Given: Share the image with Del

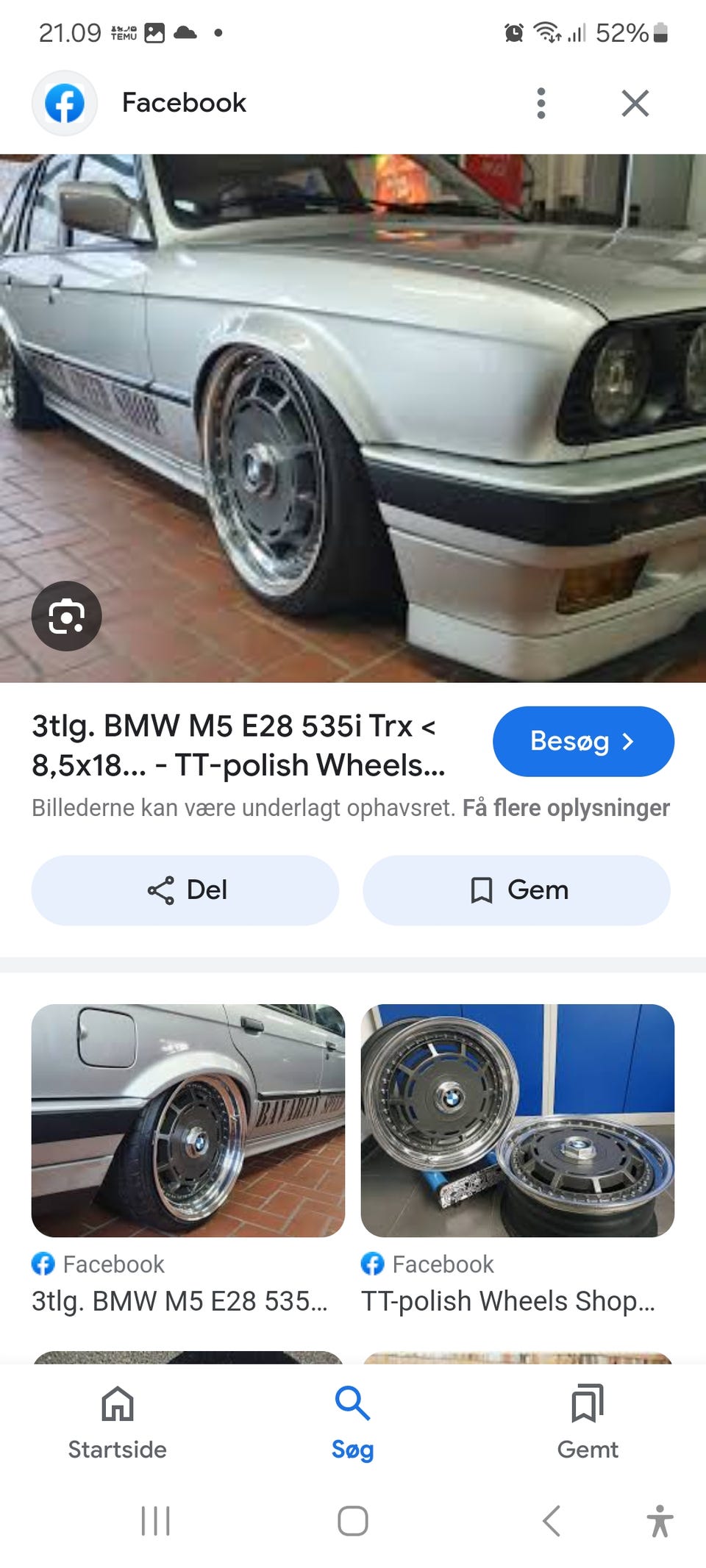Looking at the screenshot, I should [185, 889].
